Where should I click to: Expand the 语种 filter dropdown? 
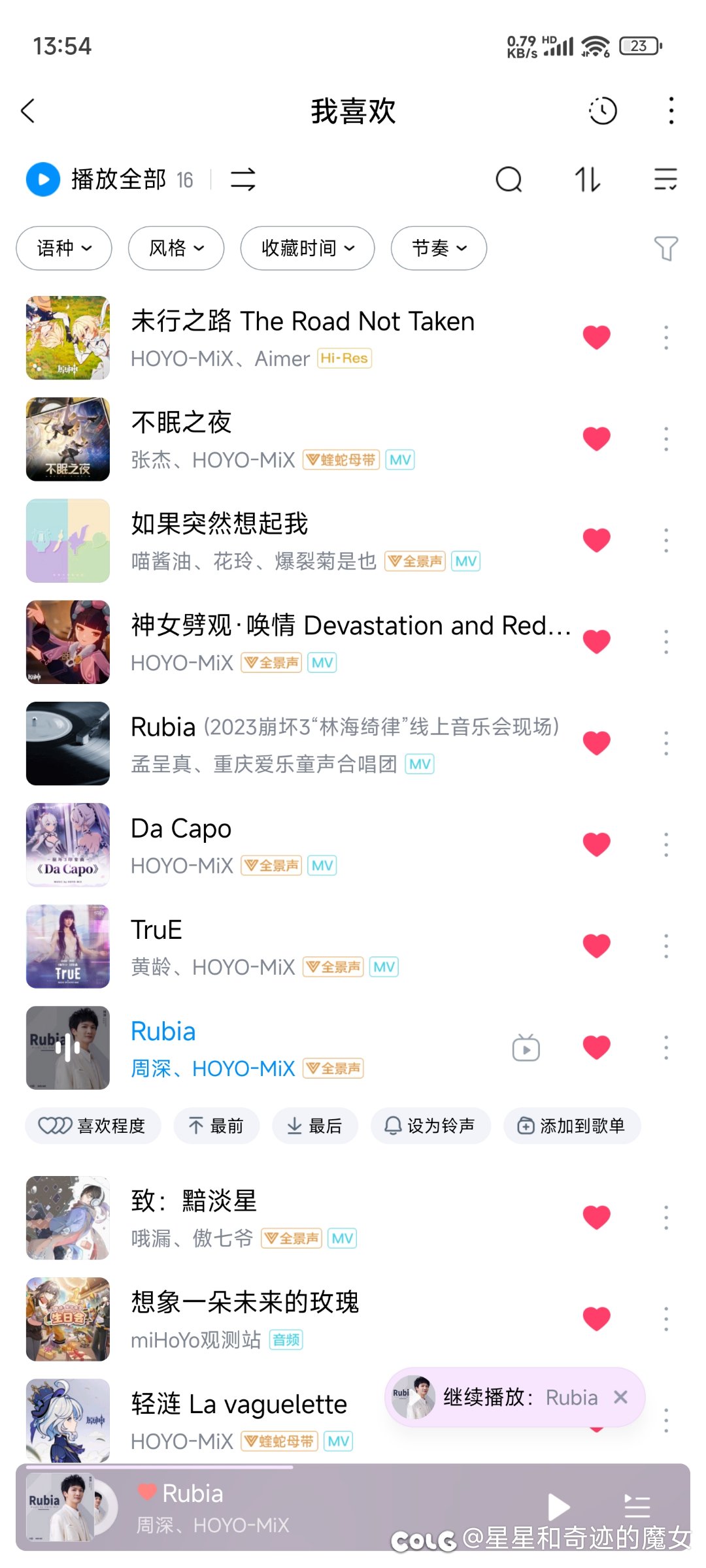point(64,248)
